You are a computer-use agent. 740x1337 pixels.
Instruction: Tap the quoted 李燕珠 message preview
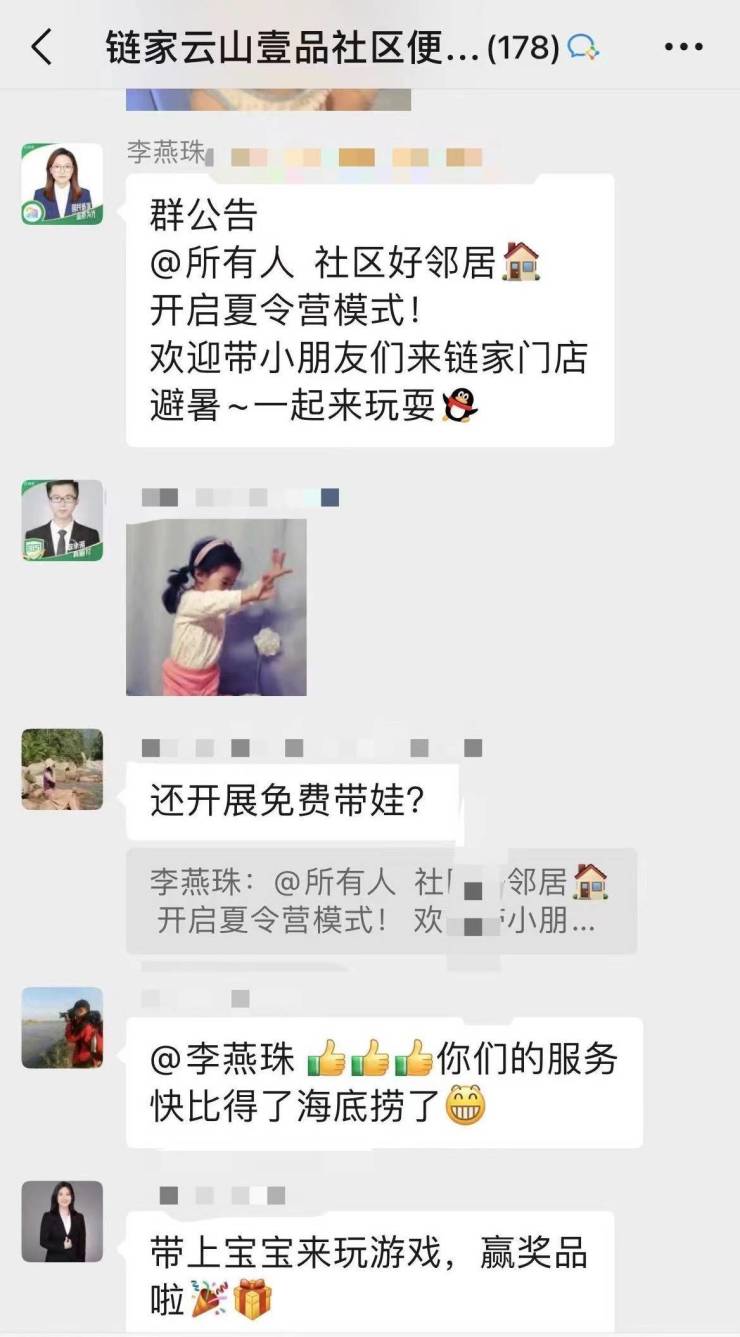(380, 900)
